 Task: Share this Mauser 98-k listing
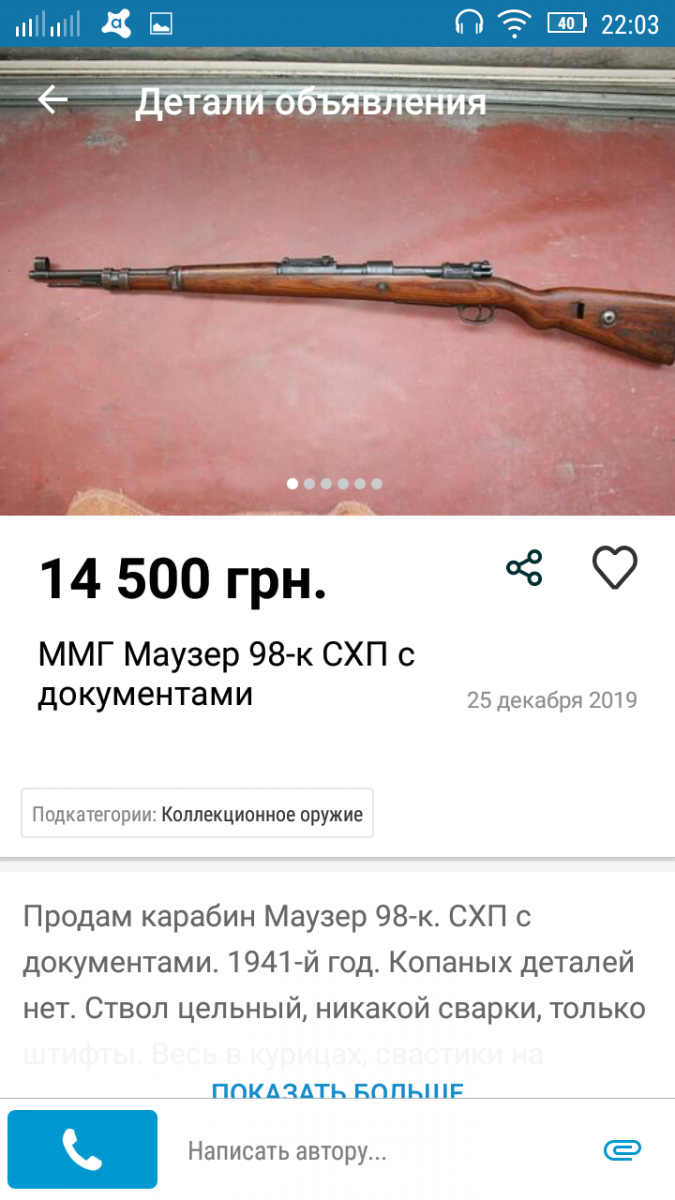(x=524, y=568)
